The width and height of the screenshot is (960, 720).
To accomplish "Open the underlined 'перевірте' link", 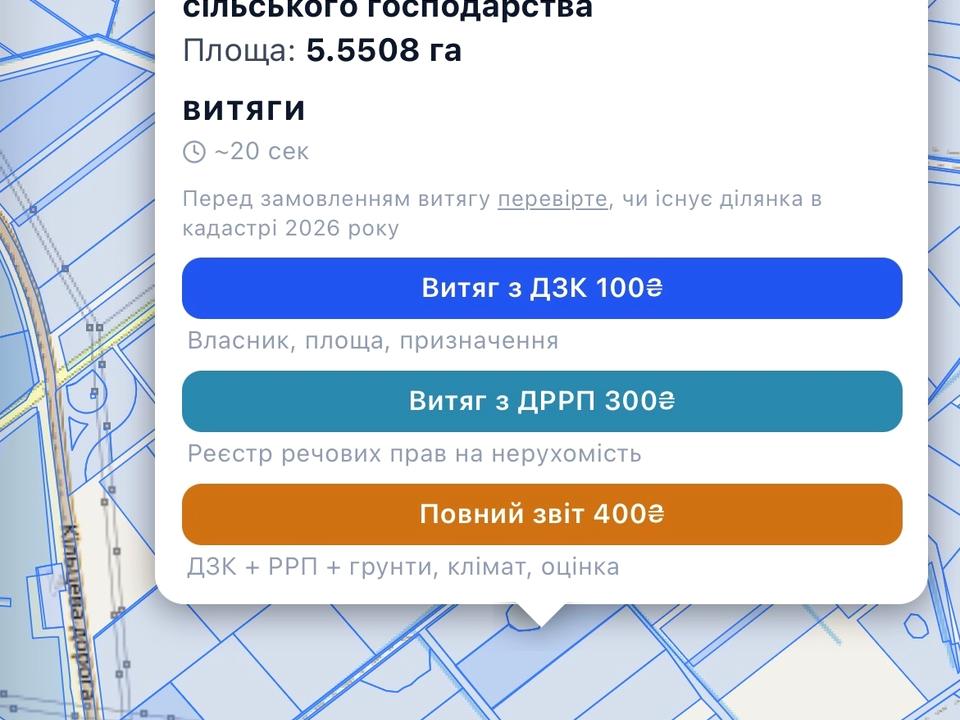I will 552,199.
